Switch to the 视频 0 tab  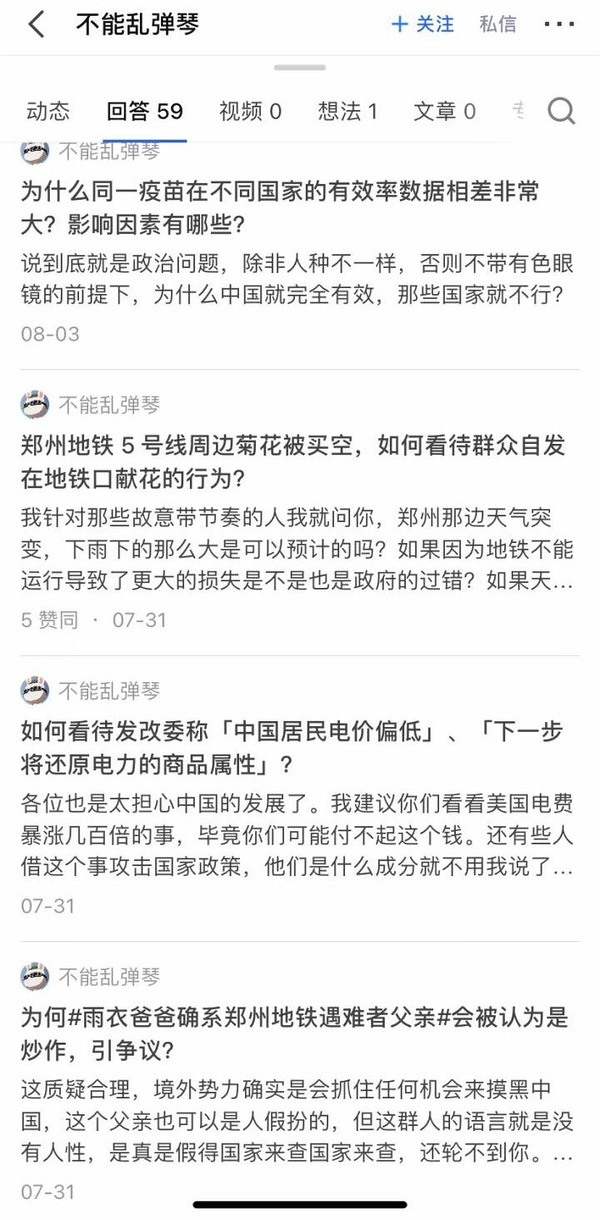(x=250, y=111)
